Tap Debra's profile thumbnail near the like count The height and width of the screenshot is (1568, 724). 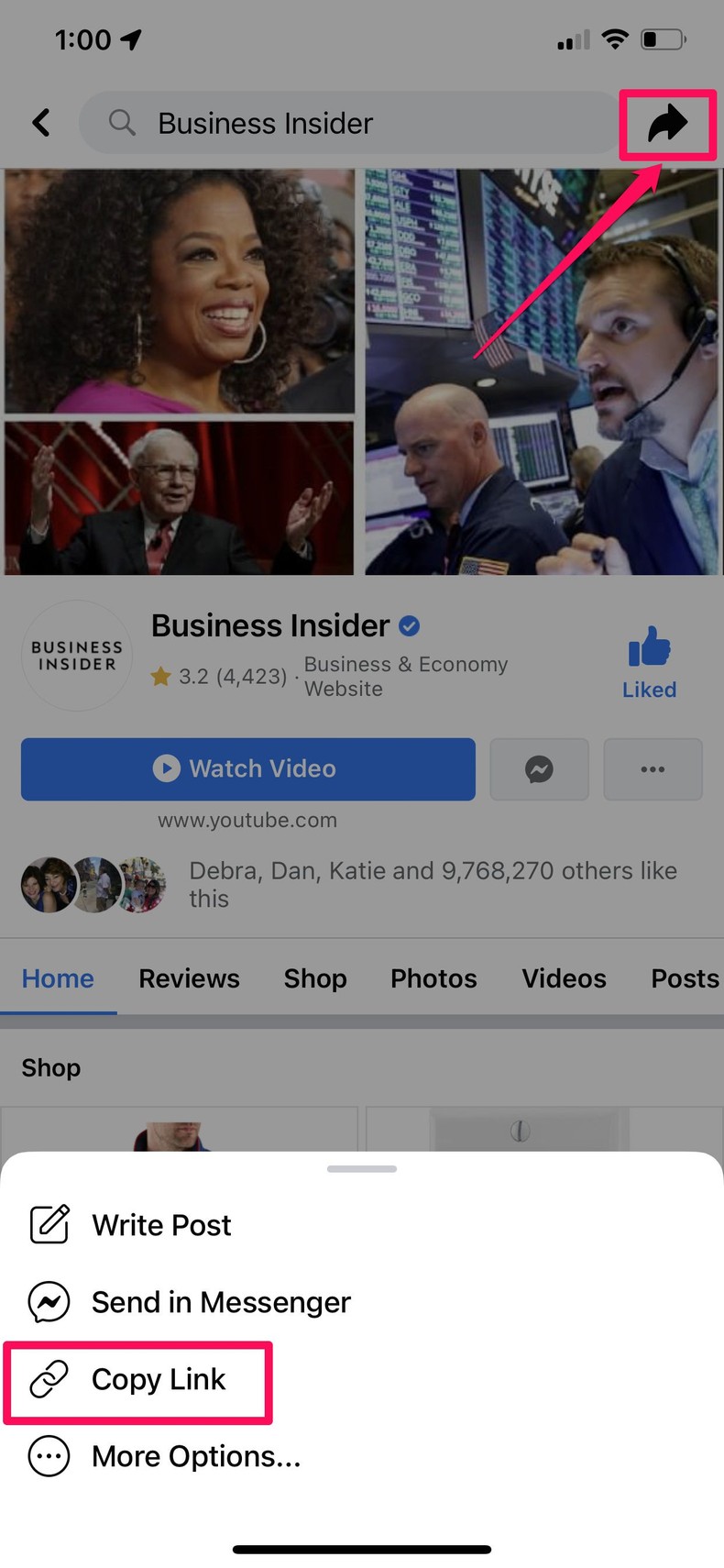click(x=48, y=884)
